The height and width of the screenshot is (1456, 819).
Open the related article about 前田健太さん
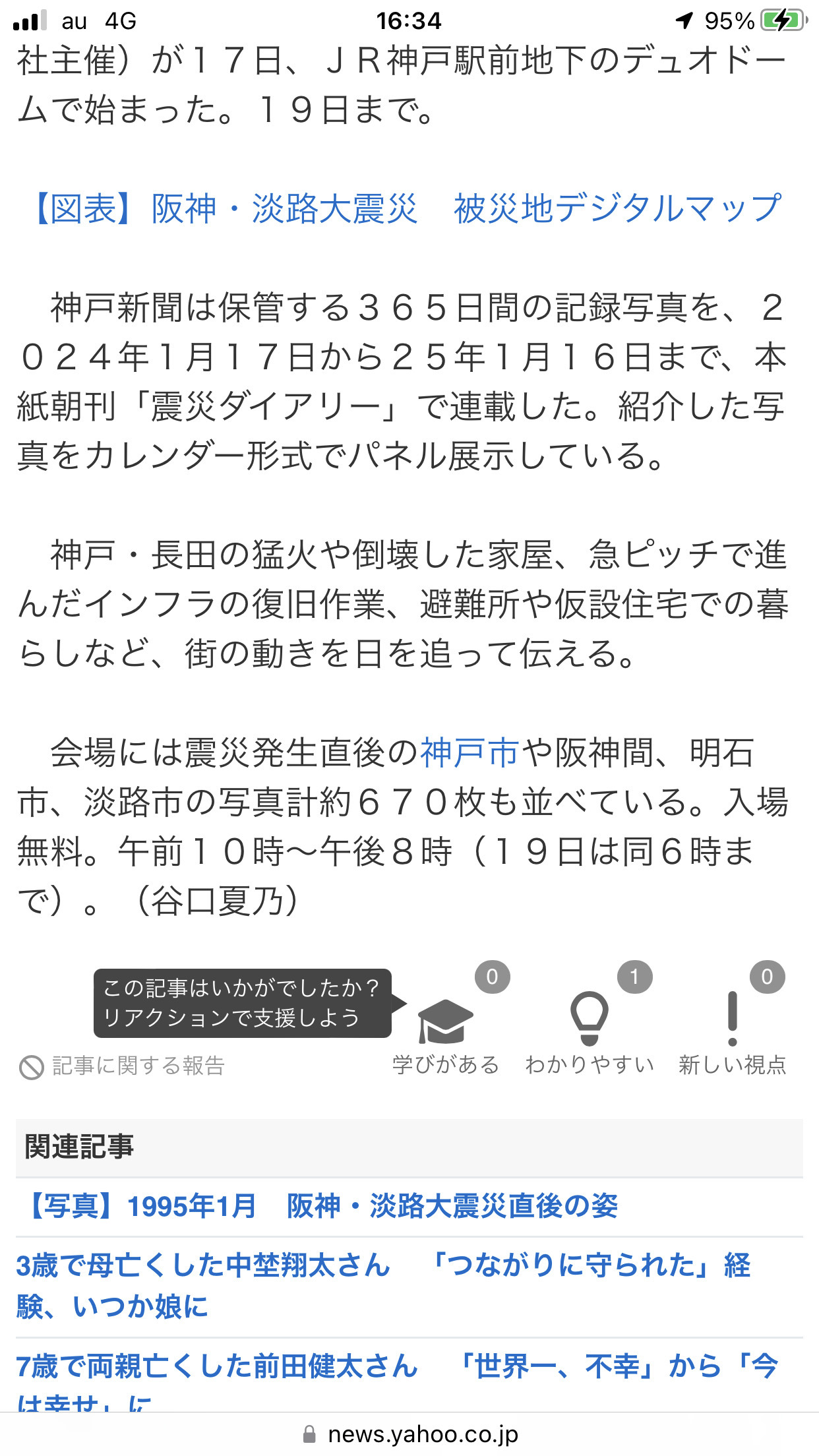click(x=397, y=1380)
